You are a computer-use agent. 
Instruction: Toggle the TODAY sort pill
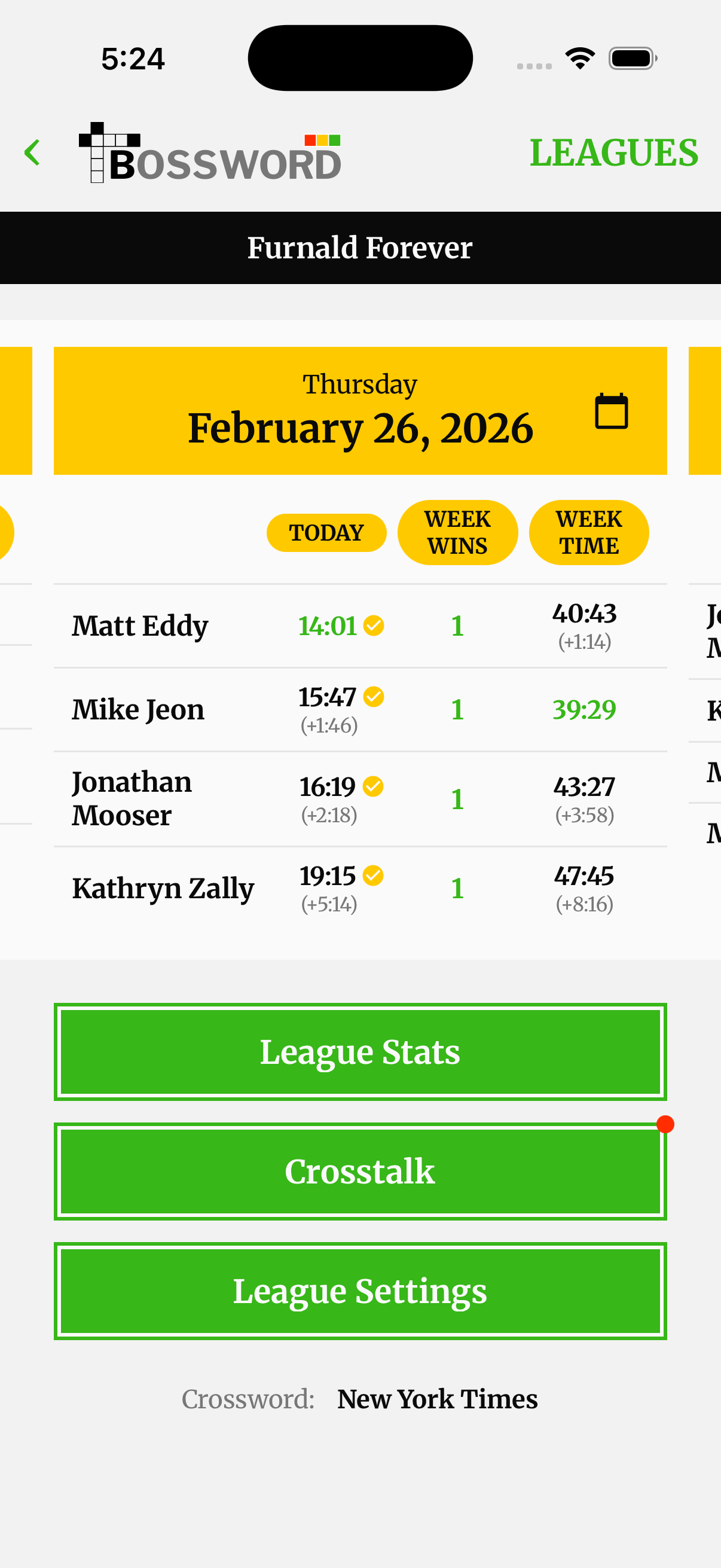pyautogui.click(x=326, y=532)
